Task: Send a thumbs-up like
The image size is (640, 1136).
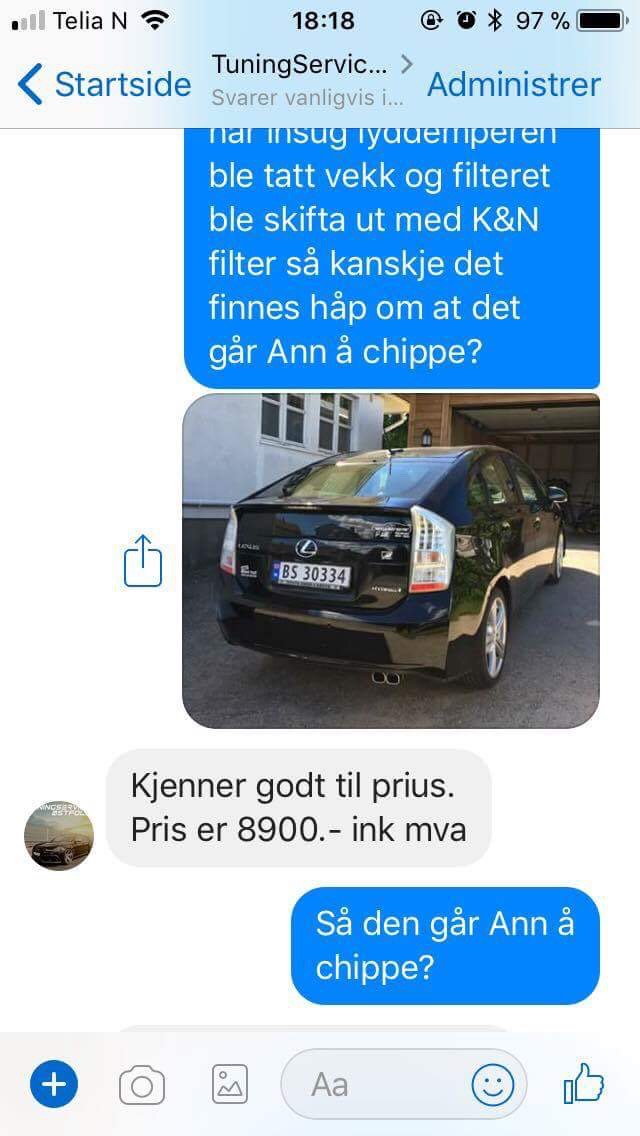Action: 584,1082
